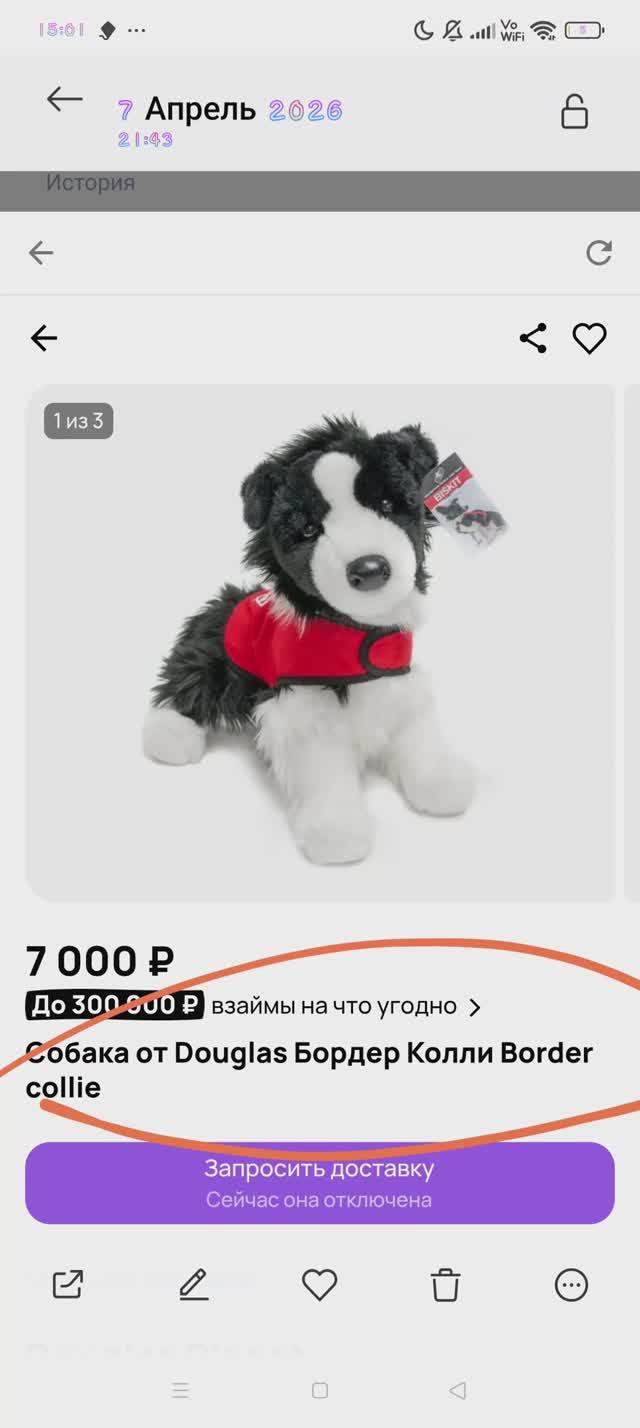Share this image via the send icon
Screen dimensions: 640x1428
(68, 1284)
